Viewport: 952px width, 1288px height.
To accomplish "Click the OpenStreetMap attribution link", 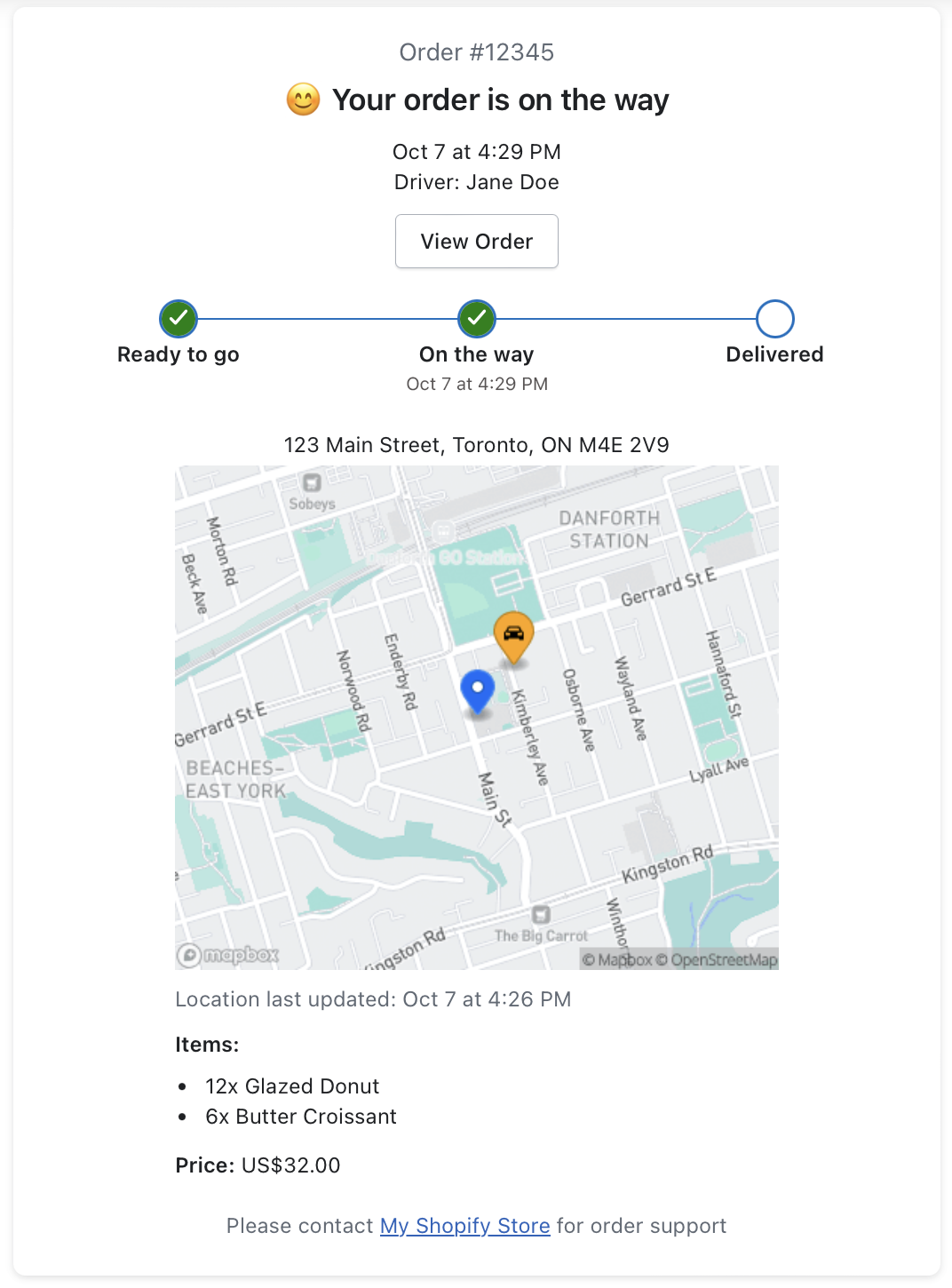I will click(x=720, y=960).
